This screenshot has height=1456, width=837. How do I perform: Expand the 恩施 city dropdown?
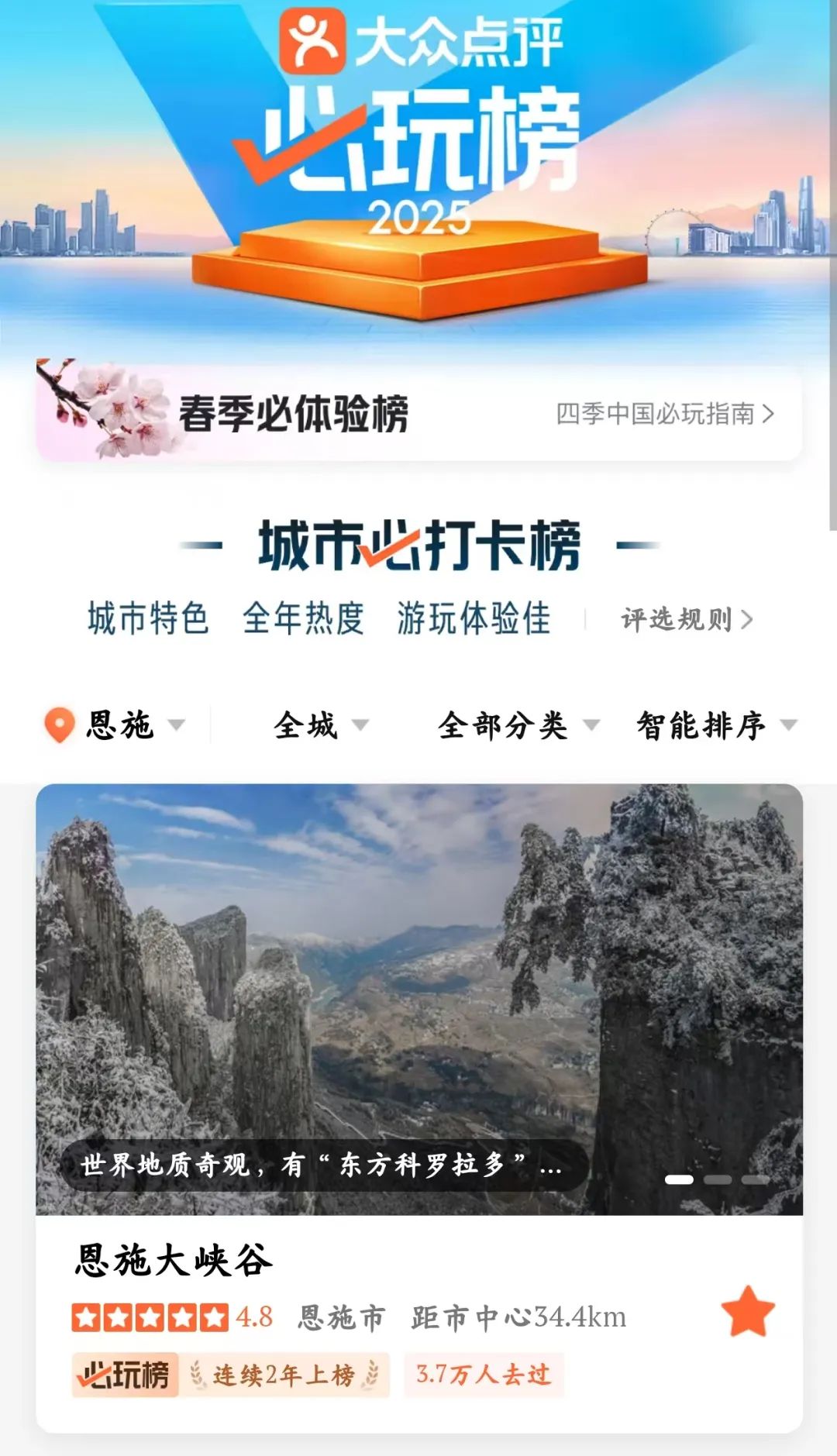(115, 725)
